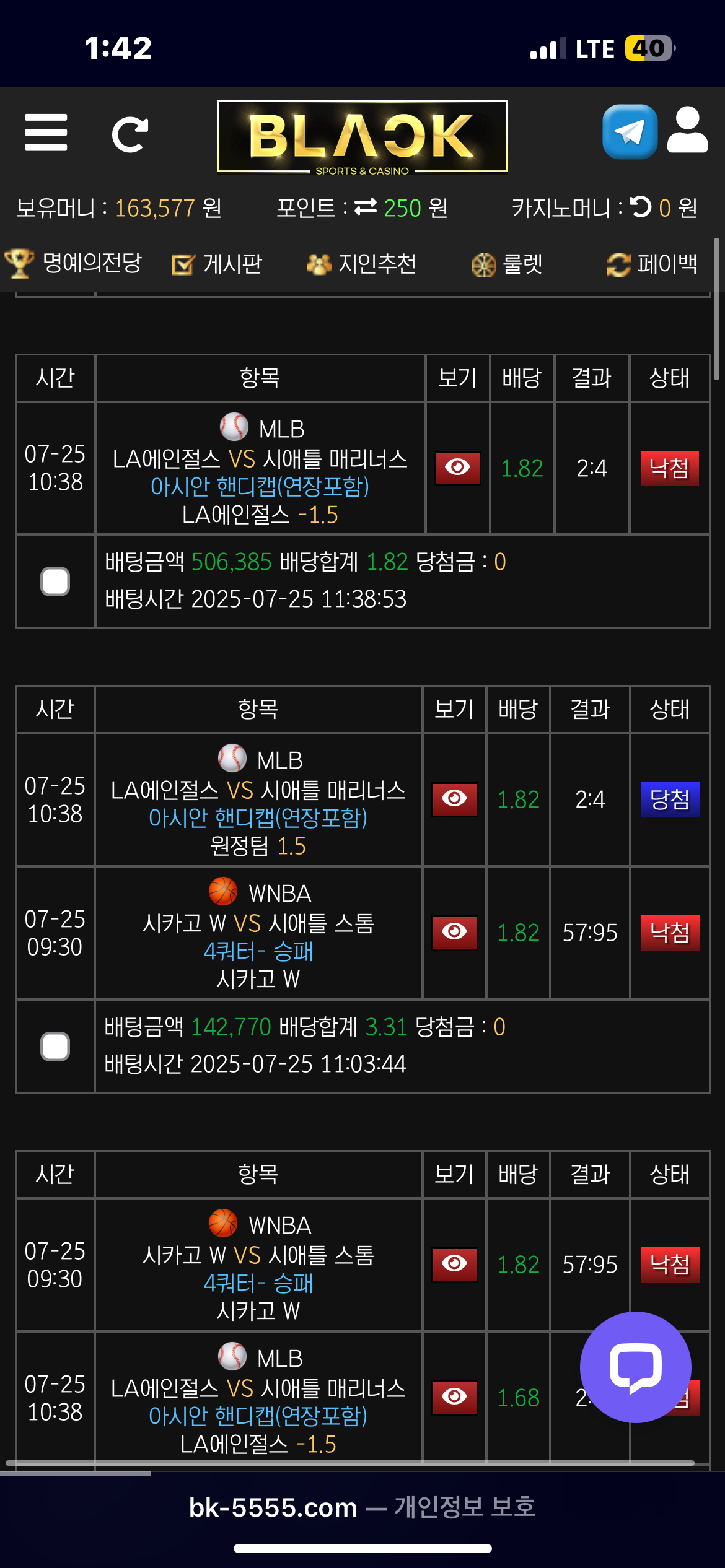The width and height of the screenshot is (725, 1568).
Task: Convert points using the exchange arrows
Action: click(366, 207)
